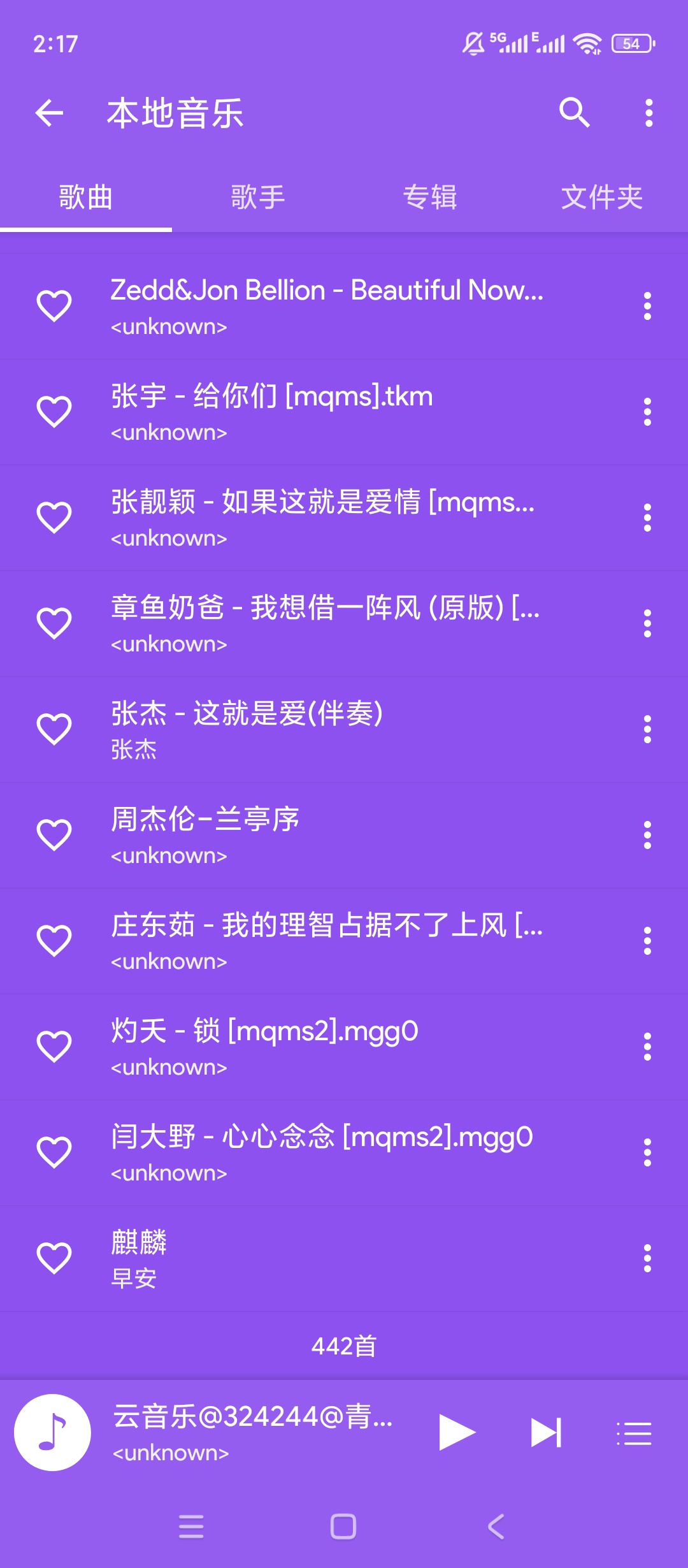Tap the album art in the mini player
This screenshot has width=688, height=1568.
pos(52,1430)
